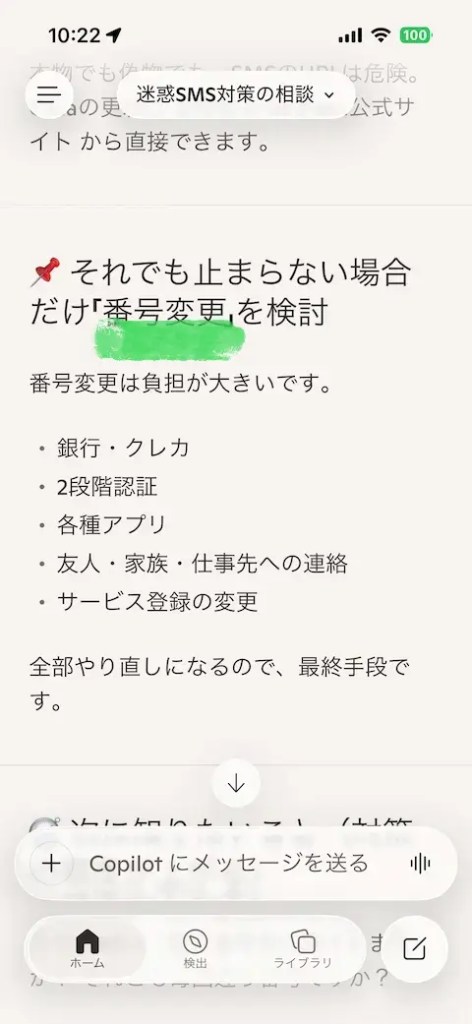Screen dimensions: 472x1024
Task: Open the hamburger menu button
Action: 49,95
